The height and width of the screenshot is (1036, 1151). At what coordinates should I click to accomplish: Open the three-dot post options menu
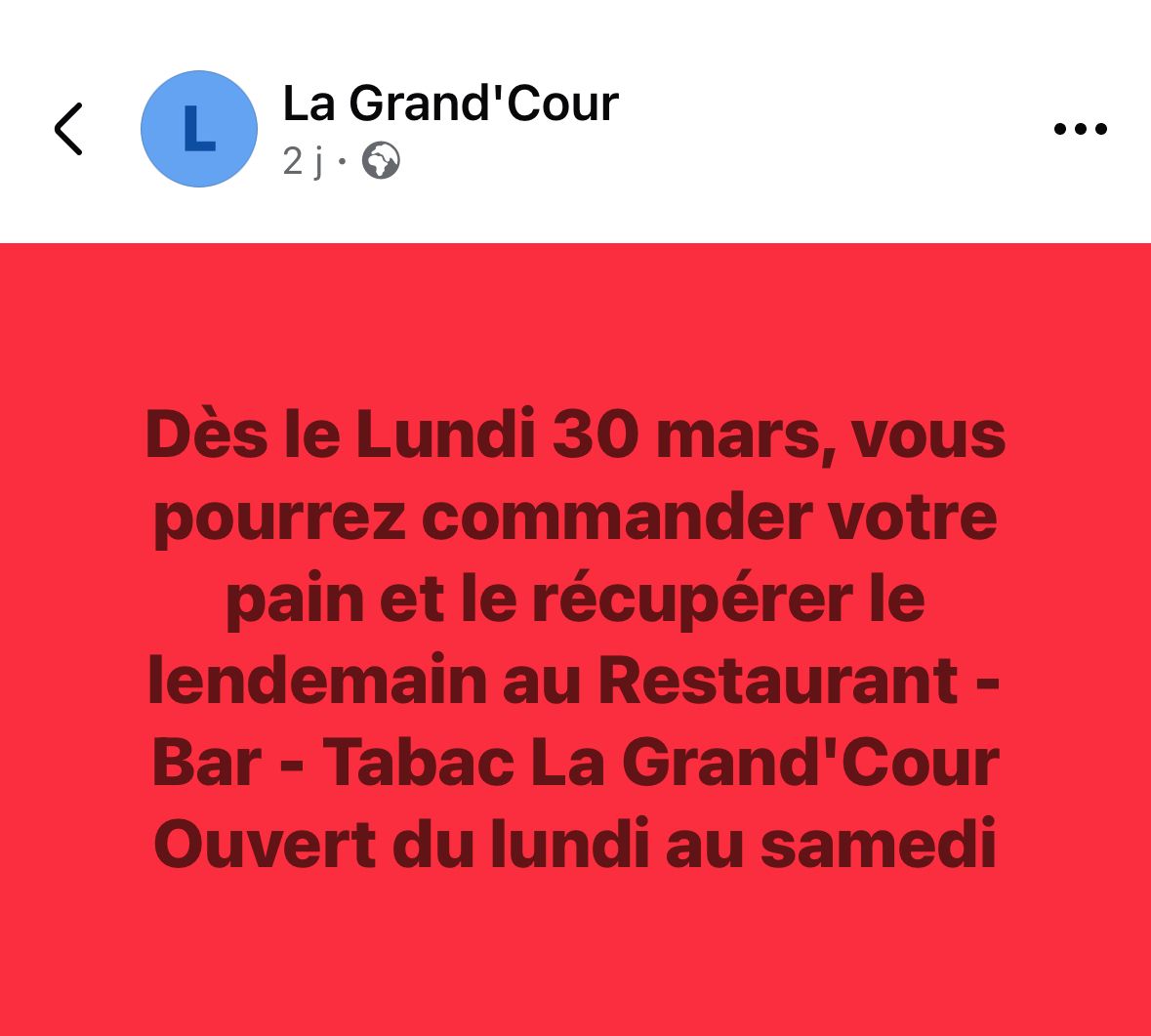pyautogui.click(x=1081, y=129)
